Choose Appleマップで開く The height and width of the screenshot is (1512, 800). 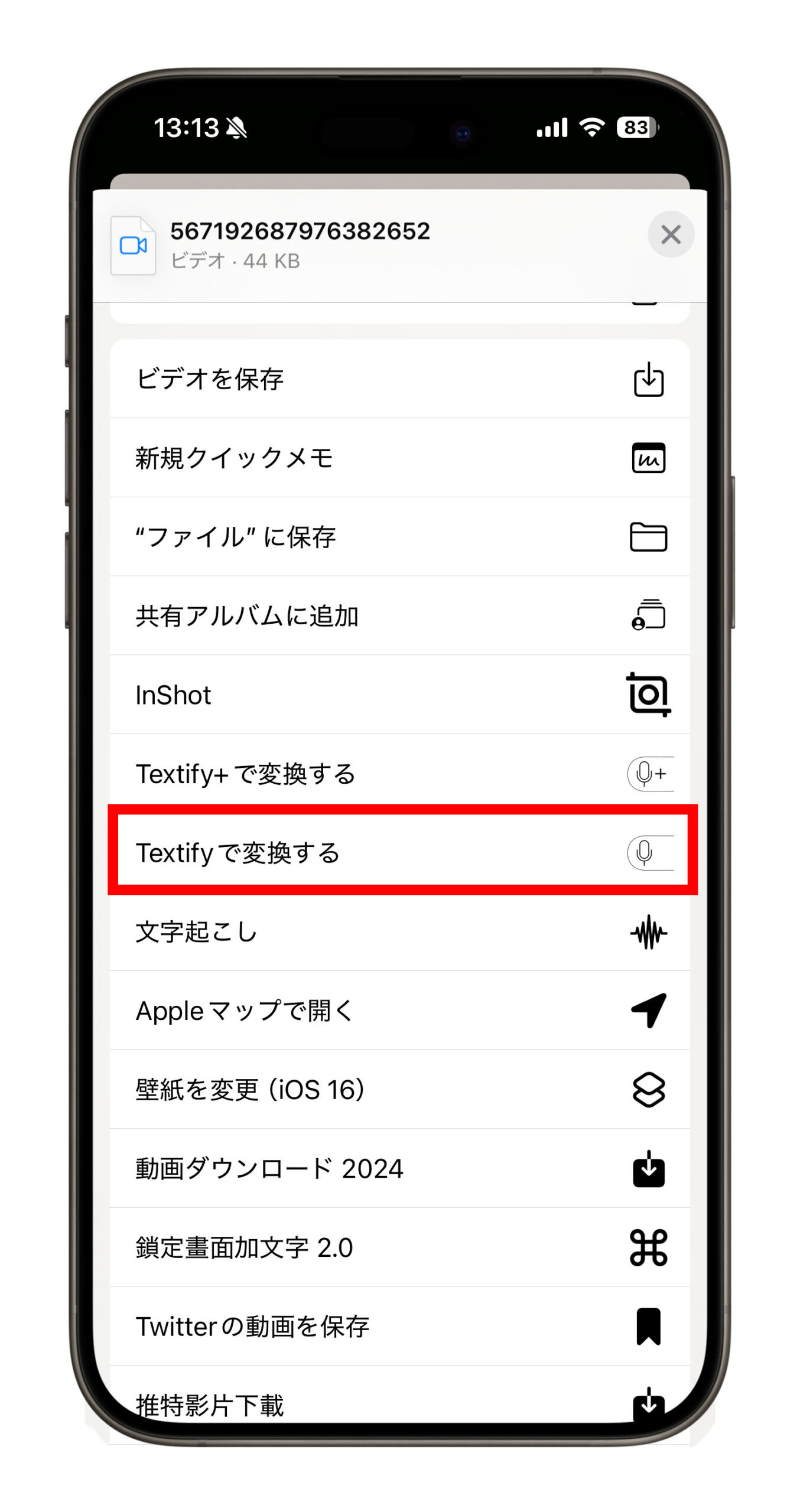pos(399,1011)
